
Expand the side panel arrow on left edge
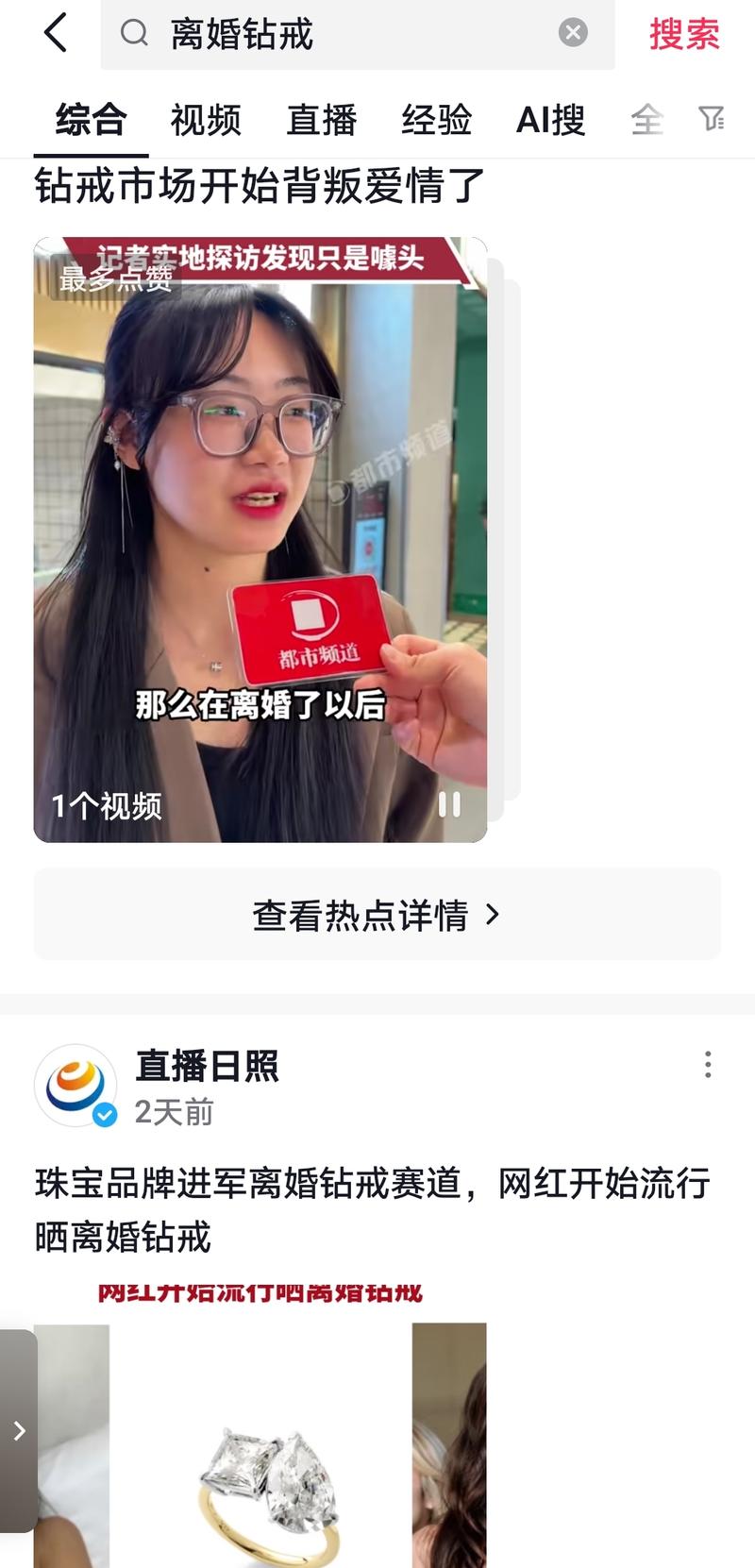[21, 1430]
